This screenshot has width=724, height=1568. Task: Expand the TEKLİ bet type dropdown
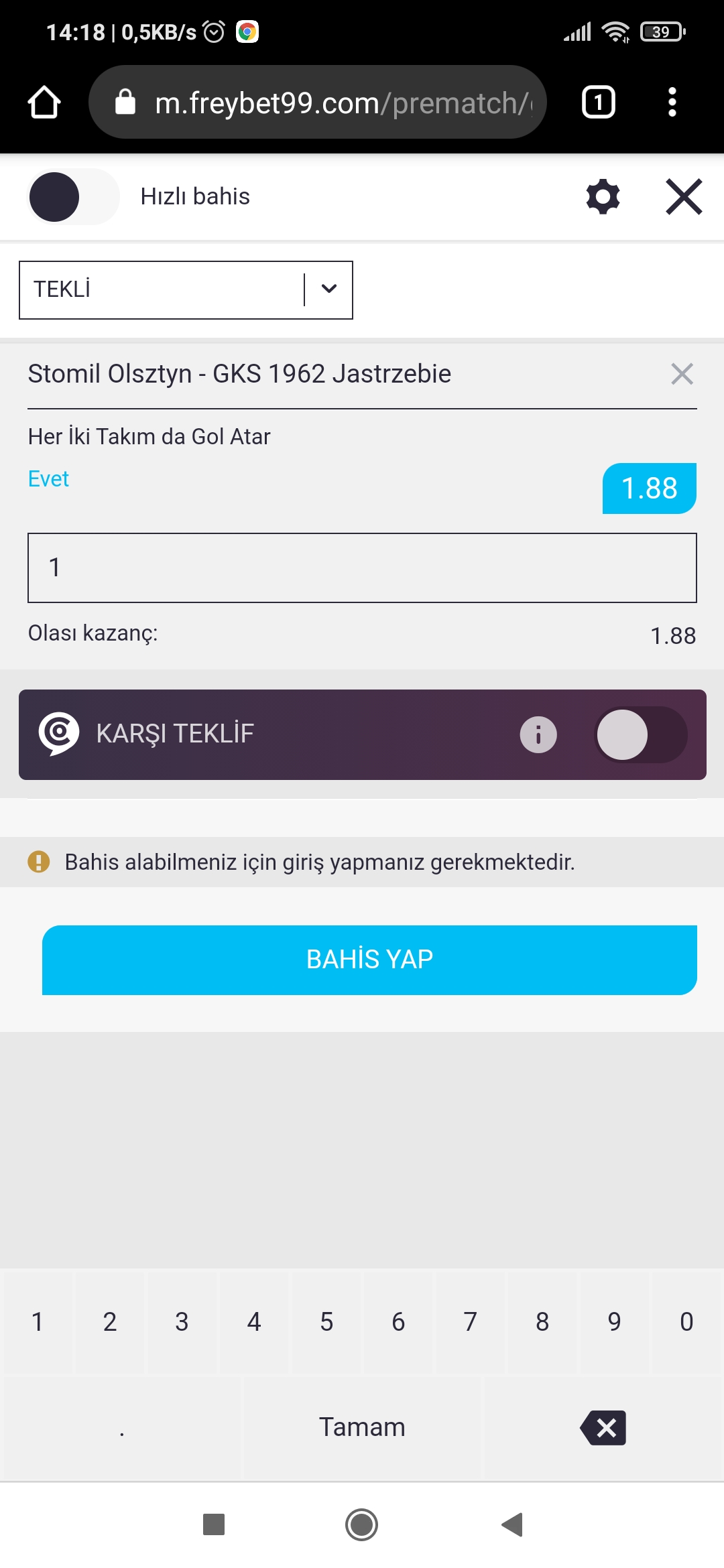point(186,289)
